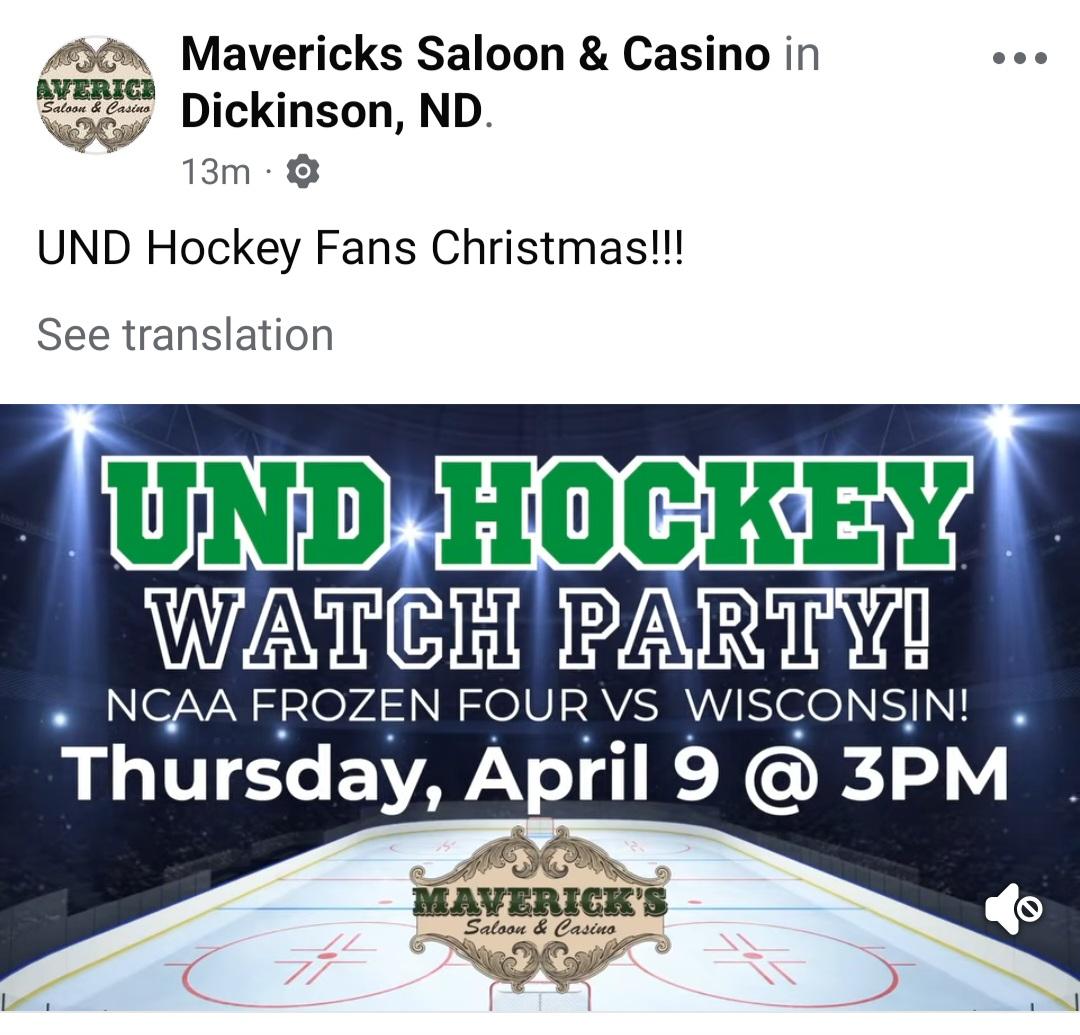Open the Dickinson, ND location link
Image resolution: width=1080 pixels, height=1035 pixels.
pos(331,113)
